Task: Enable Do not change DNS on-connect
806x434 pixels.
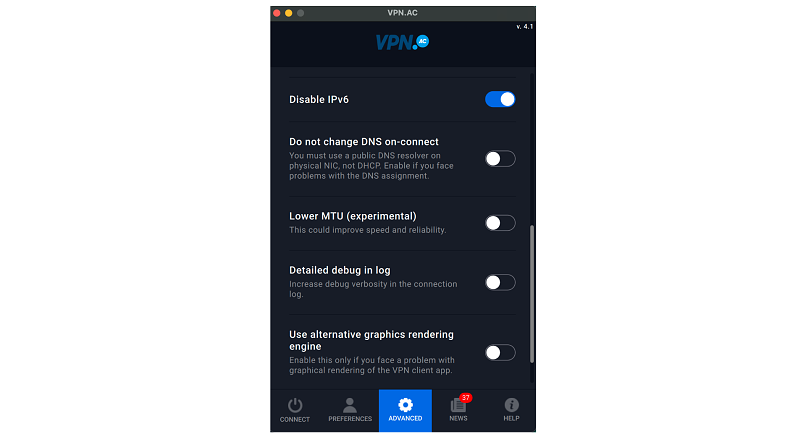Action: pyautogui.click(x=500, y=158)
